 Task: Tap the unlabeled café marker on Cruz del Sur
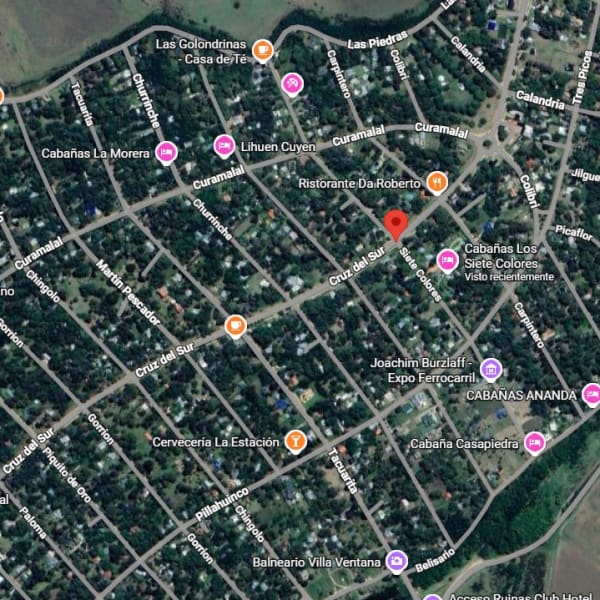235,327
